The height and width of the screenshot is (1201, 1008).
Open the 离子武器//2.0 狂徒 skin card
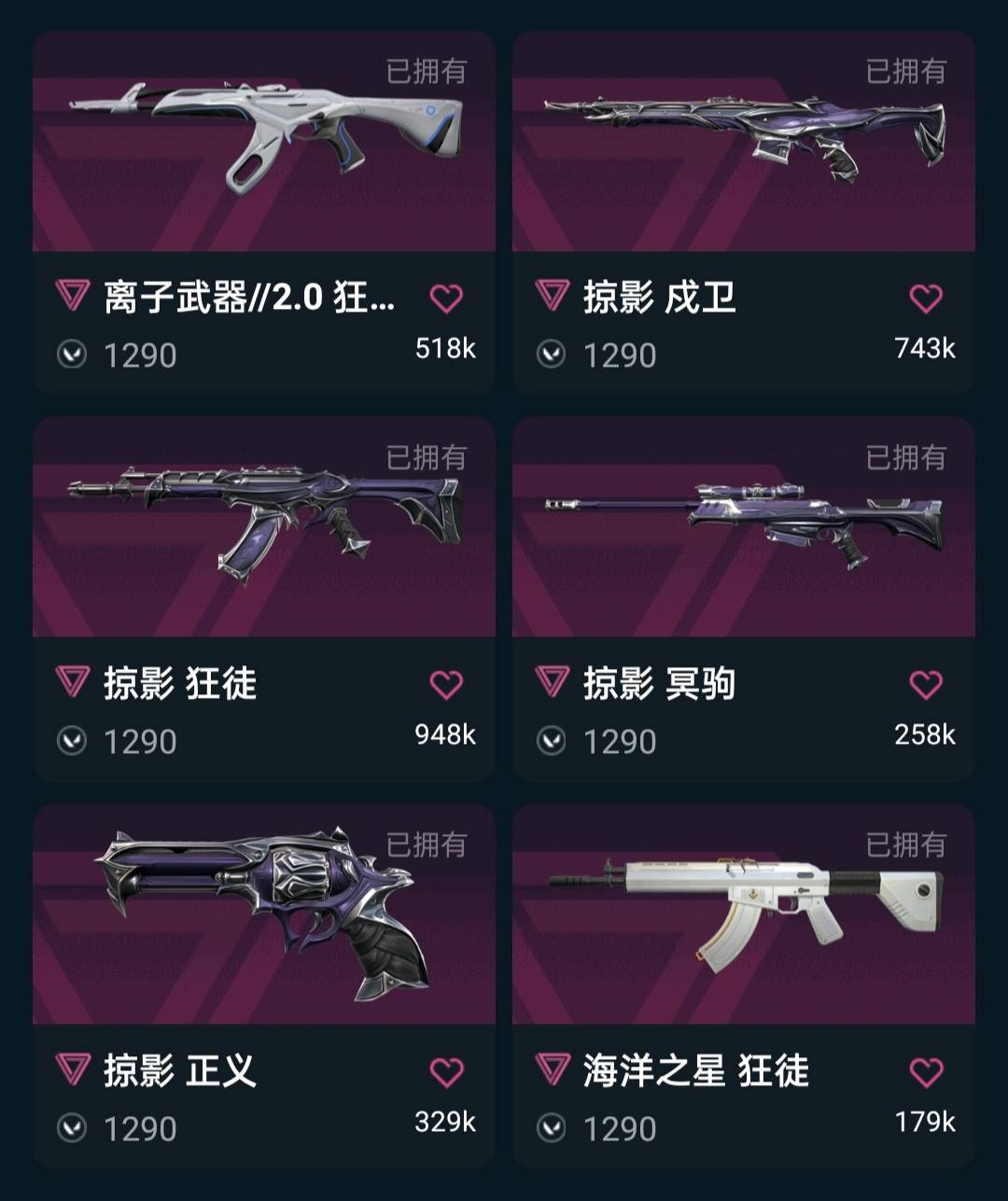coord(264,149)
